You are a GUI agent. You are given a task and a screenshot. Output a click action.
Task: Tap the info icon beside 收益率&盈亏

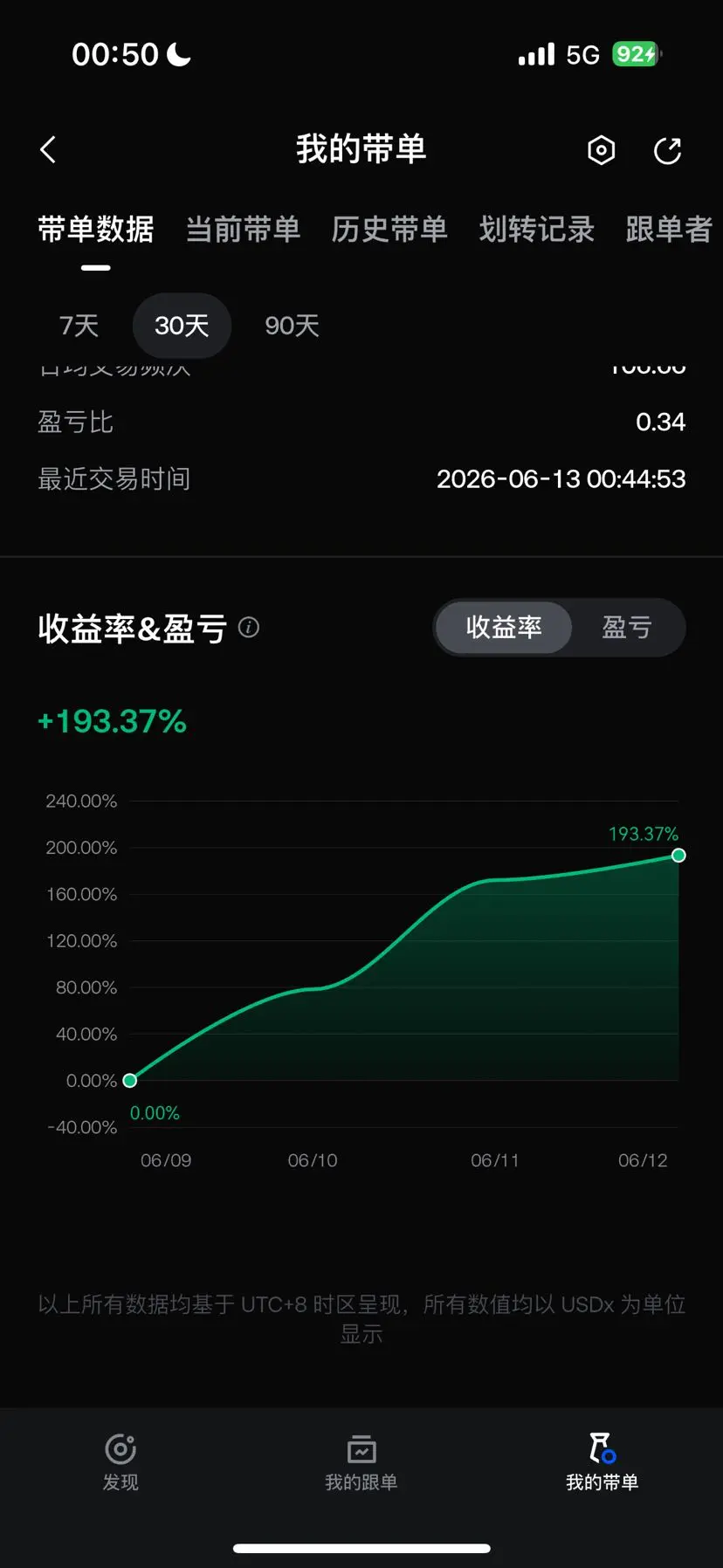(x=249, y=627)
